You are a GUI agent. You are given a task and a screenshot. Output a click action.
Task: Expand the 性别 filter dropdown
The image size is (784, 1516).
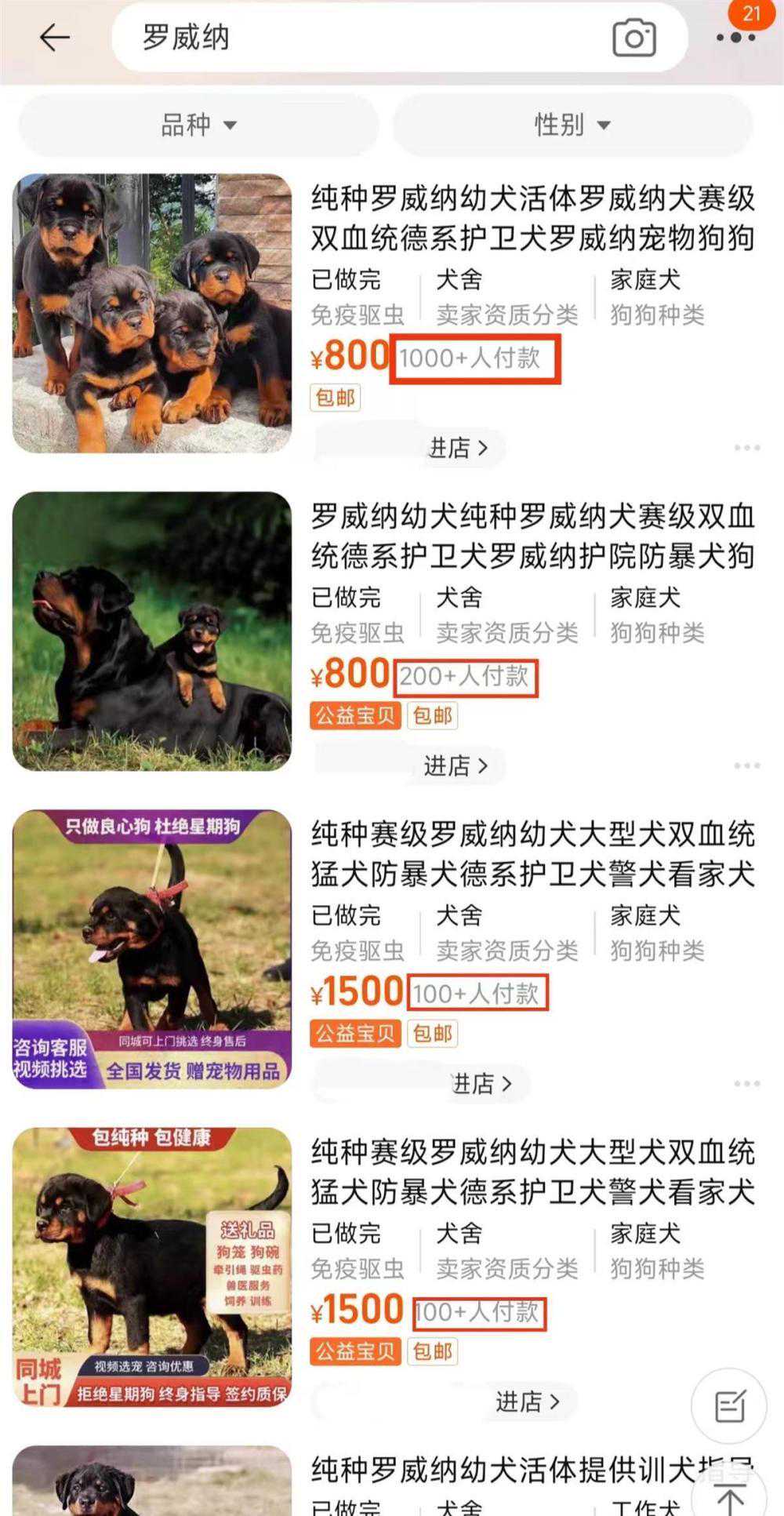pyautogui.click(x=572, y=125)
